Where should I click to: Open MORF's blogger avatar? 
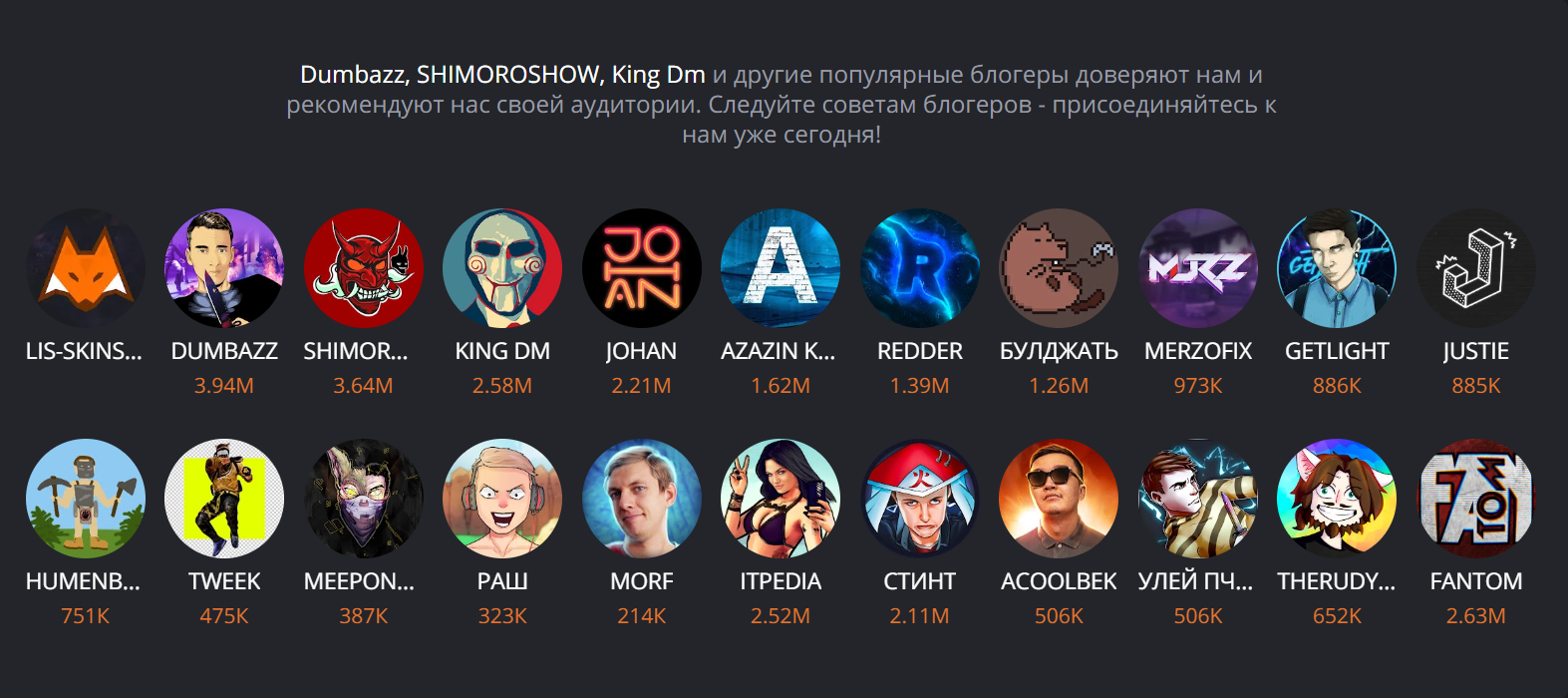pyautogui.click(x=642, y=499)
